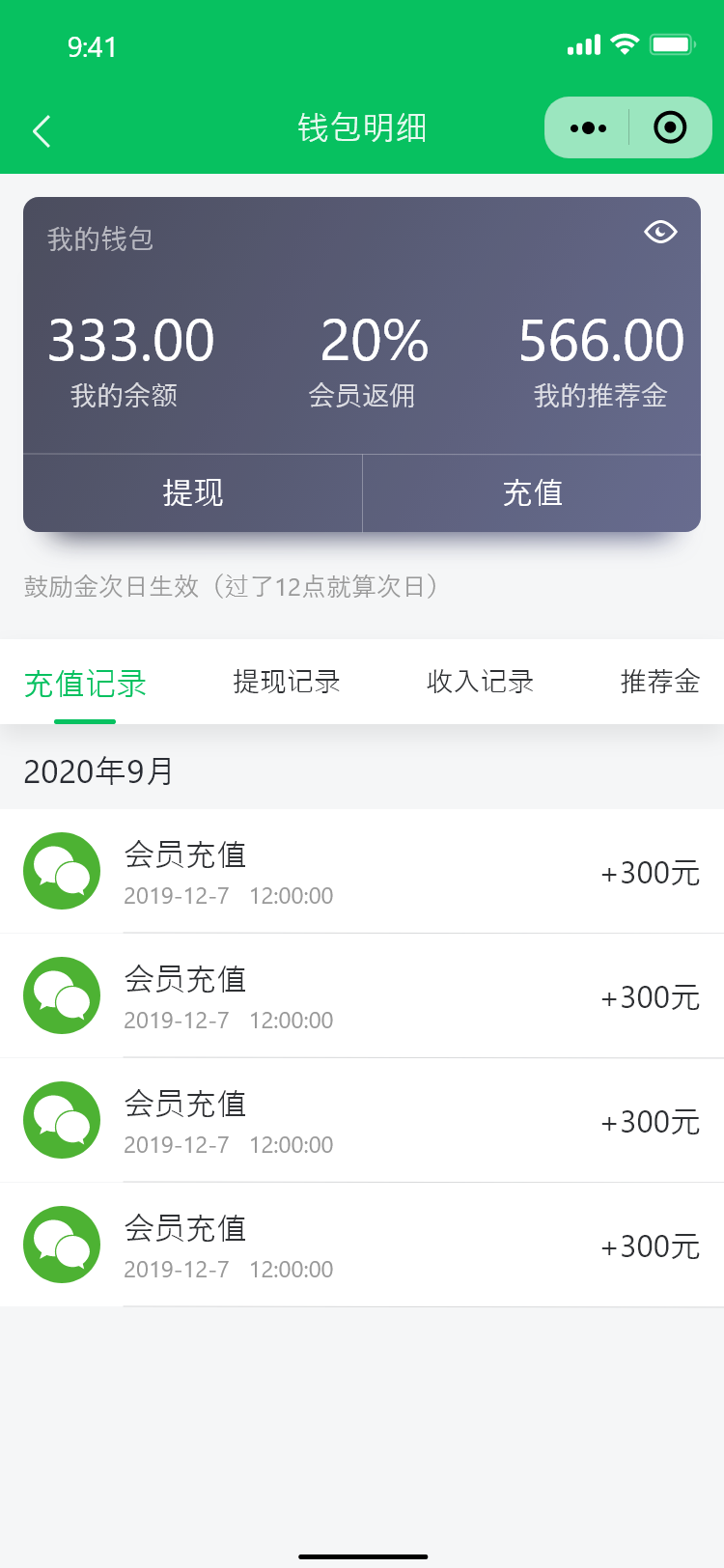This screenshot has height=1568, width=724.
Task: Hide wallet amounts with the eye icon
Action: [x=660, y=232]
